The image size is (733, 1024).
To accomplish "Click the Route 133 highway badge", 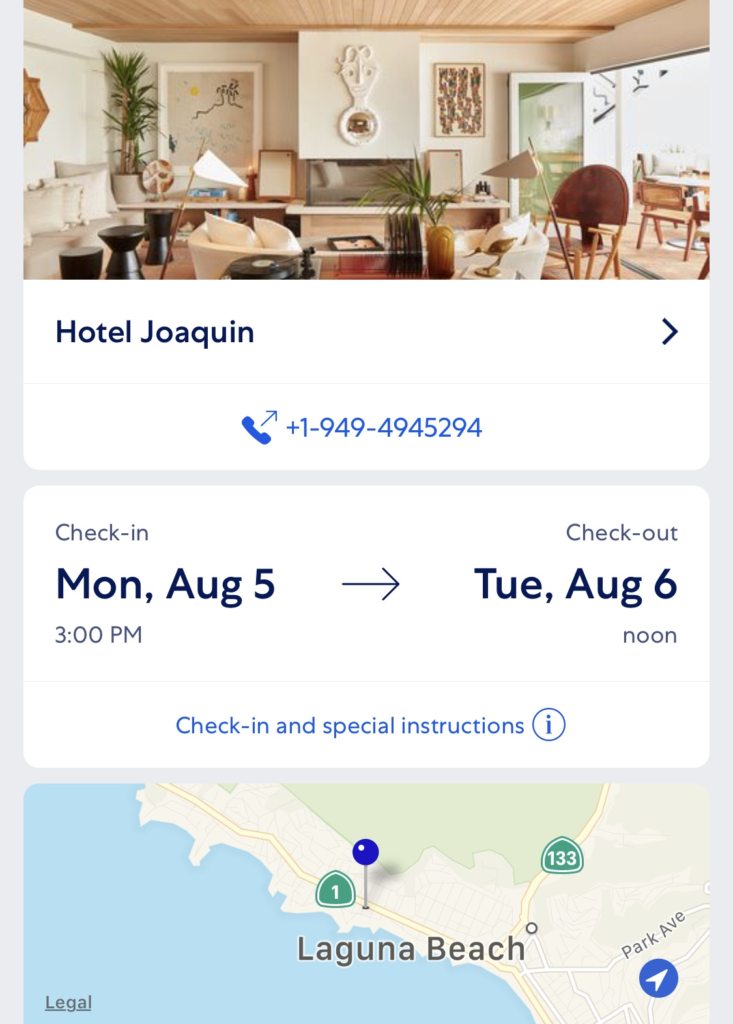I will tap(561, 856).
